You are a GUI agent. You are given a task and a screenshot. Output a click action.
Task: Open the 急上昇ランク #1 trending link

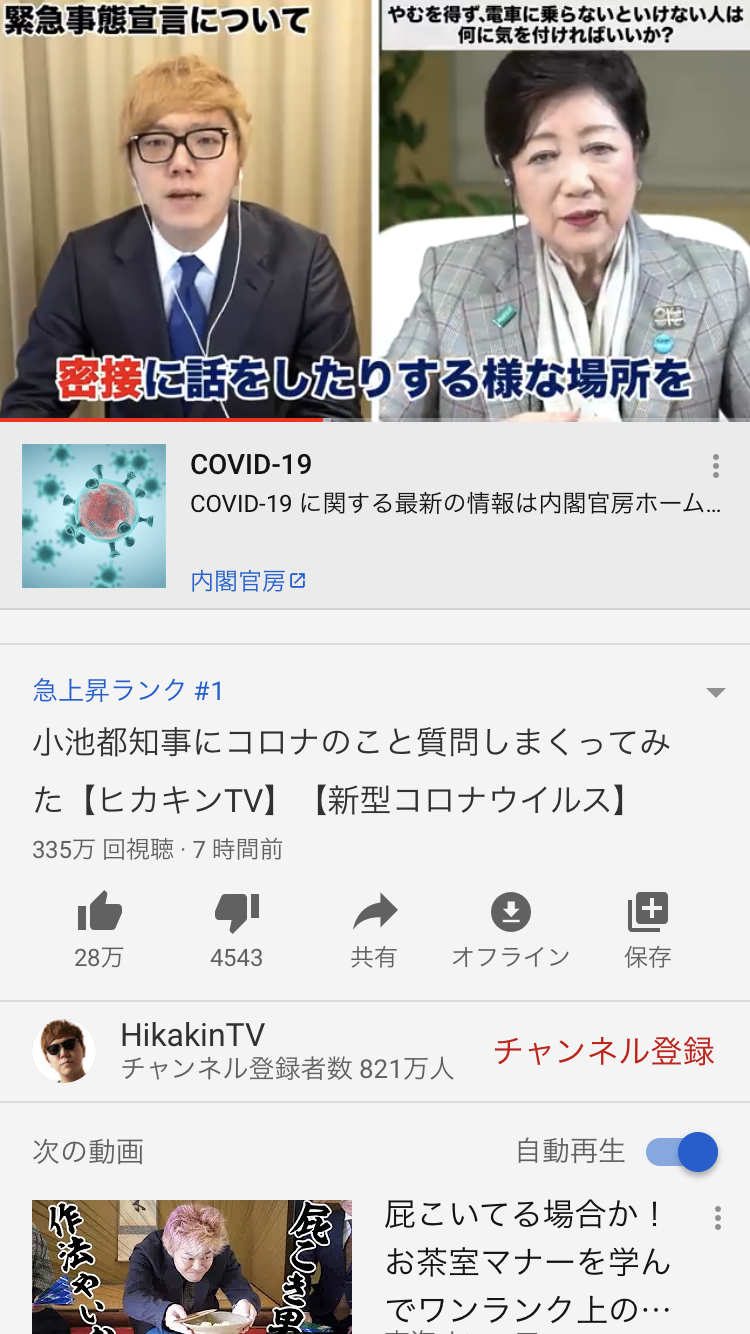point(128,690)
